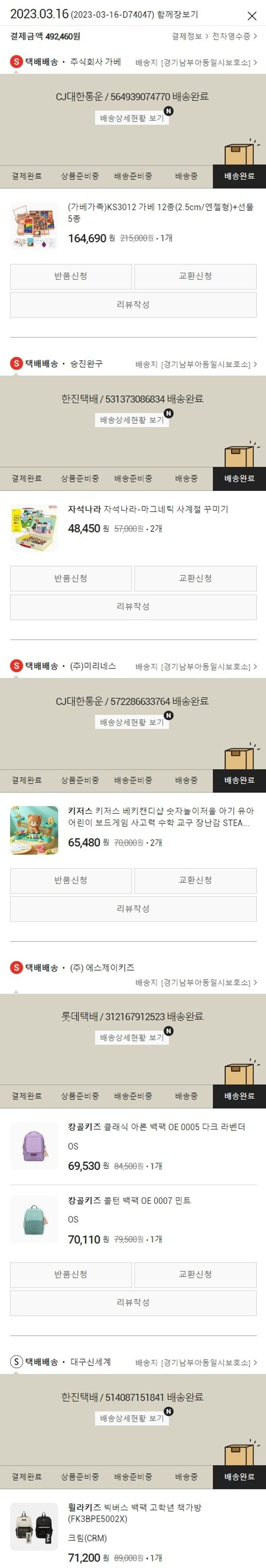The width and height of the screenshot is (266, 1568).
Task: View delivery details for 한진택배 514087151841
Action: [x=132, y=1418]
